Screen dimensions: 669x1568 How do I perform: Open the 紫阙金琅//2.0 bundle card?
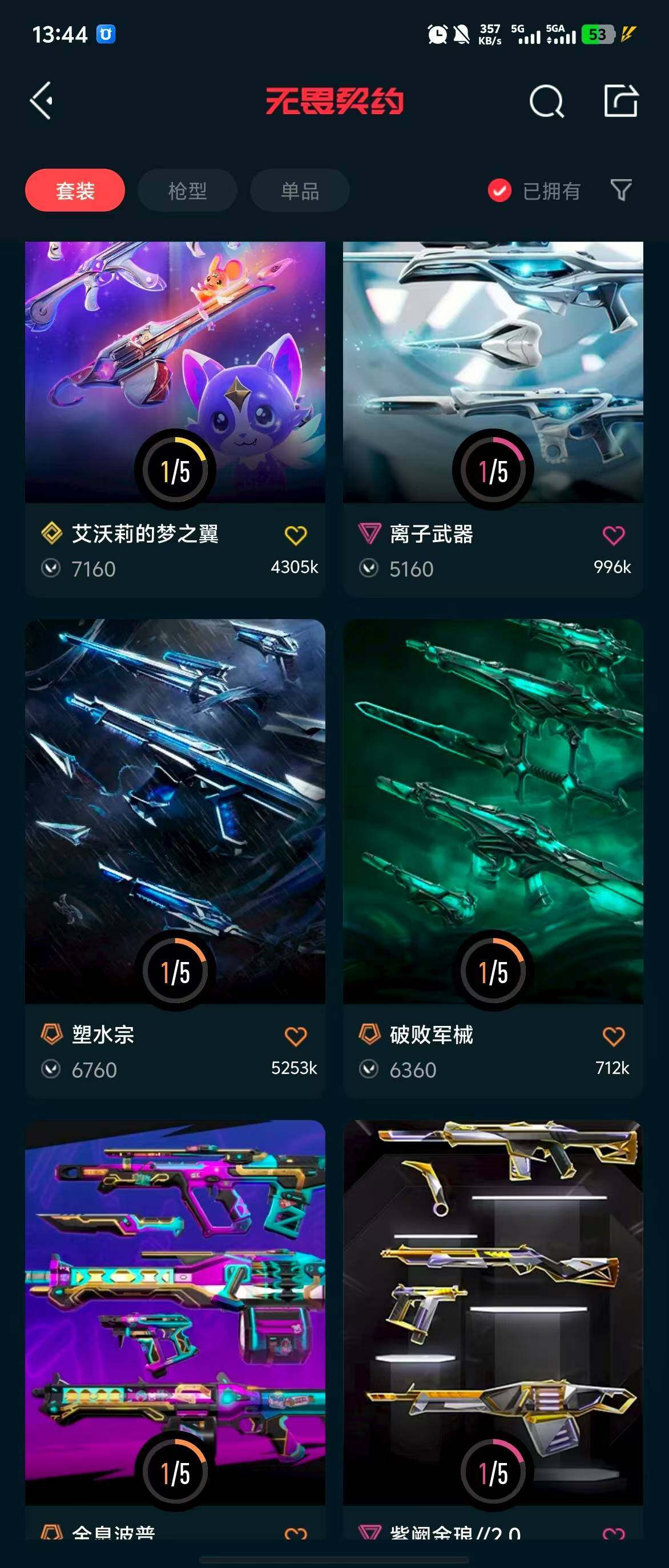493,1309
